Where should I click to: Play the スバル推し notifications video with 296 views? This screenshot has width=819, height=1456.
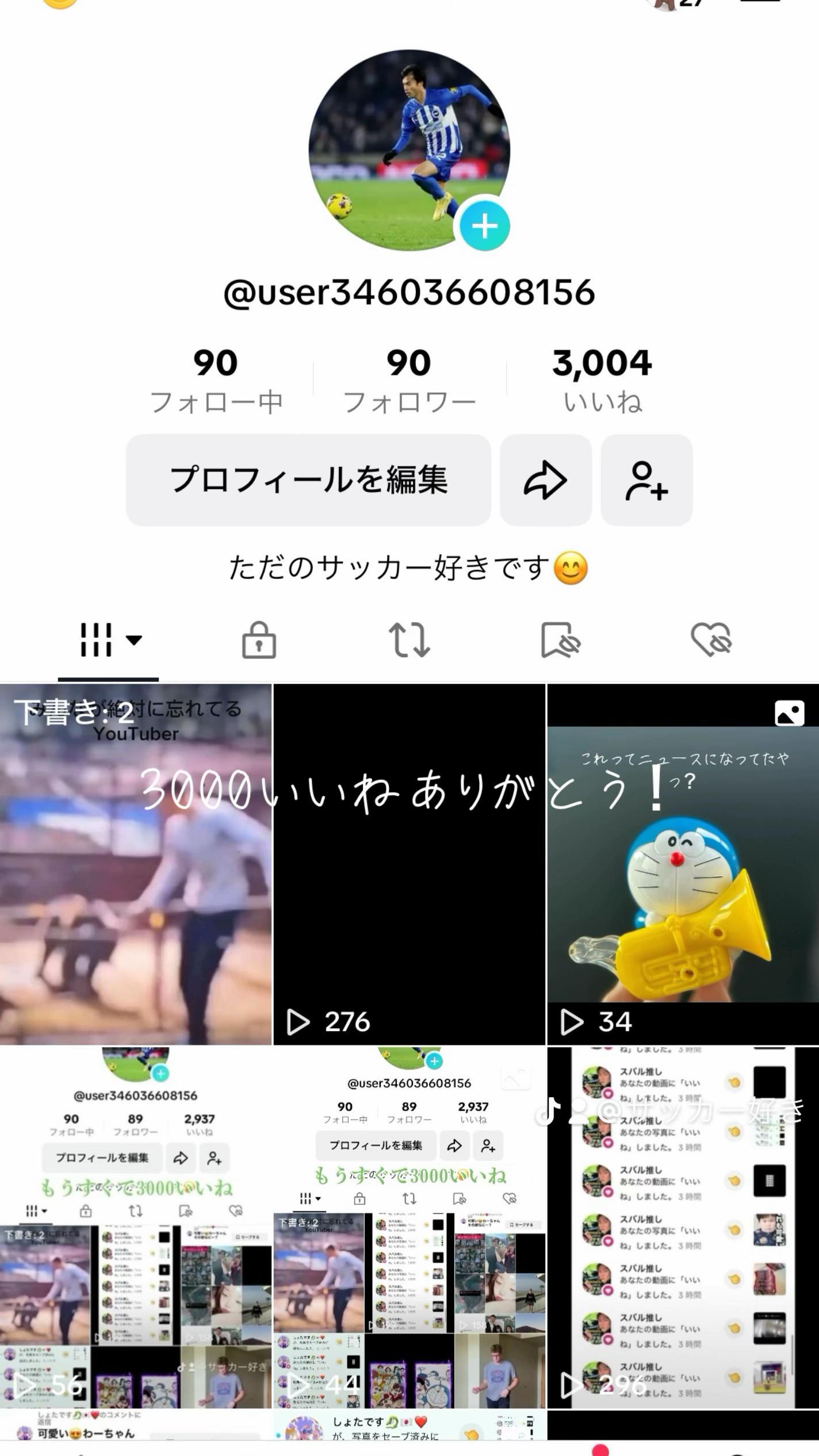pyautogui.click(x=683, y=1228)
